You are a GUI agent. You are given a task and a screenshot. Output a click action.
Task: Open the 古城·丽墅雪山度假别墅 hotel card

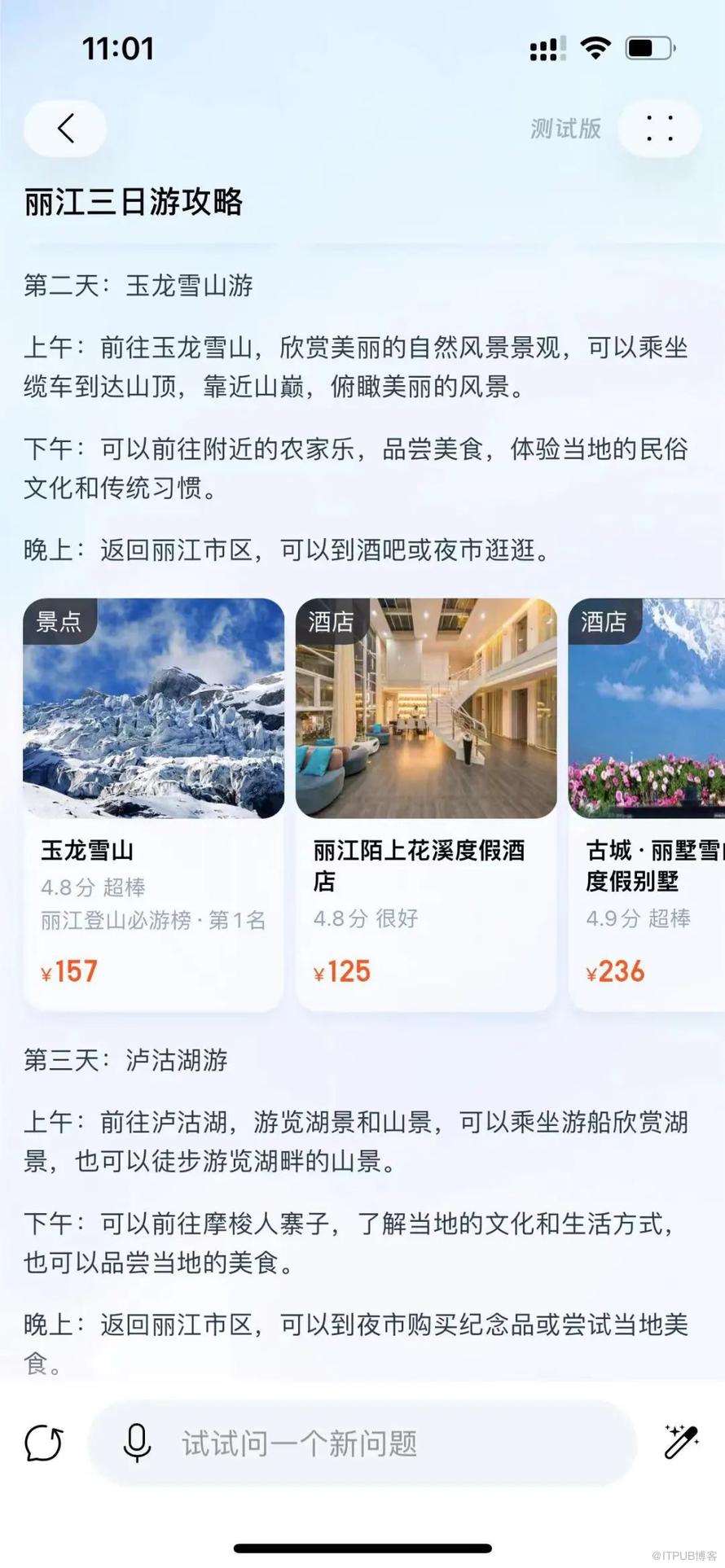tap(647, 804)
